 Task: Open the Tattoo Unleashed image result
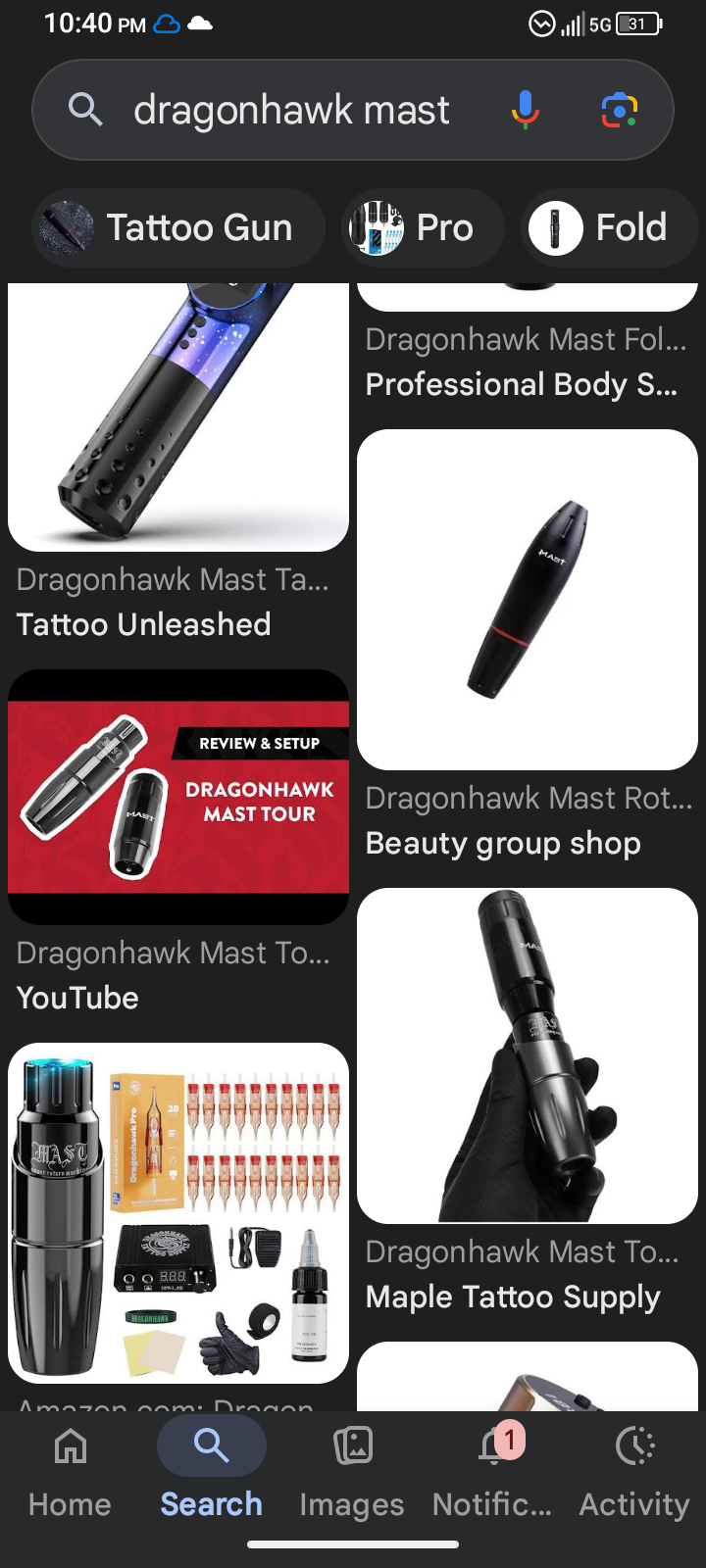click(178, 416)
